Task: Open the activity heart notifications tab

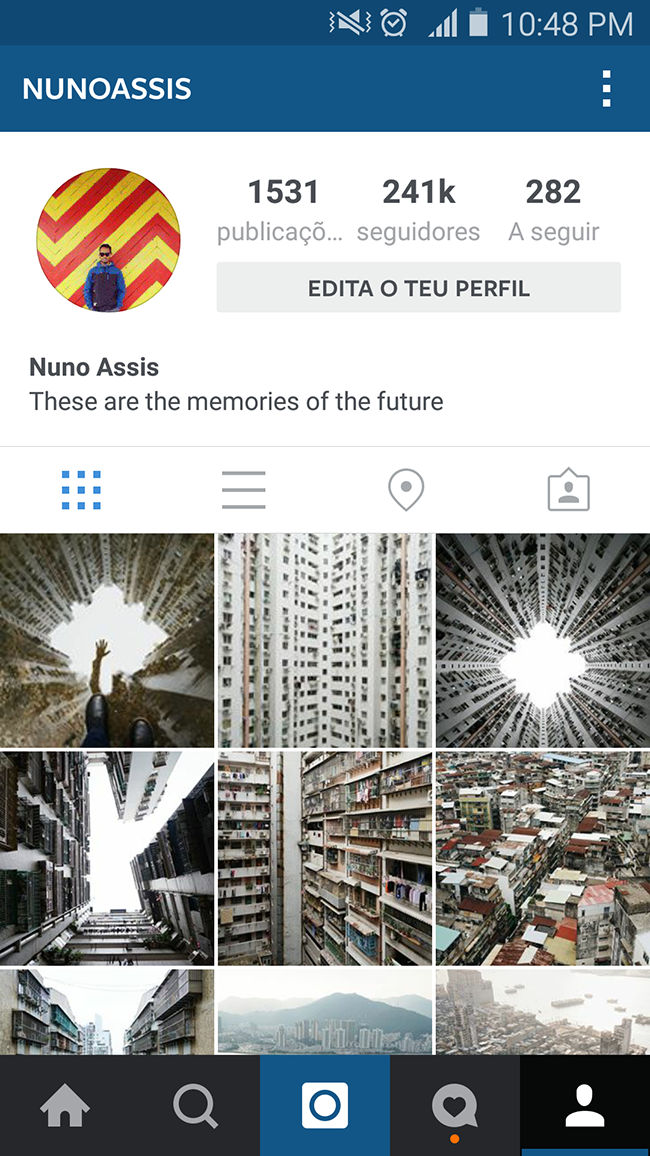Action: (x=455, y=1106)
